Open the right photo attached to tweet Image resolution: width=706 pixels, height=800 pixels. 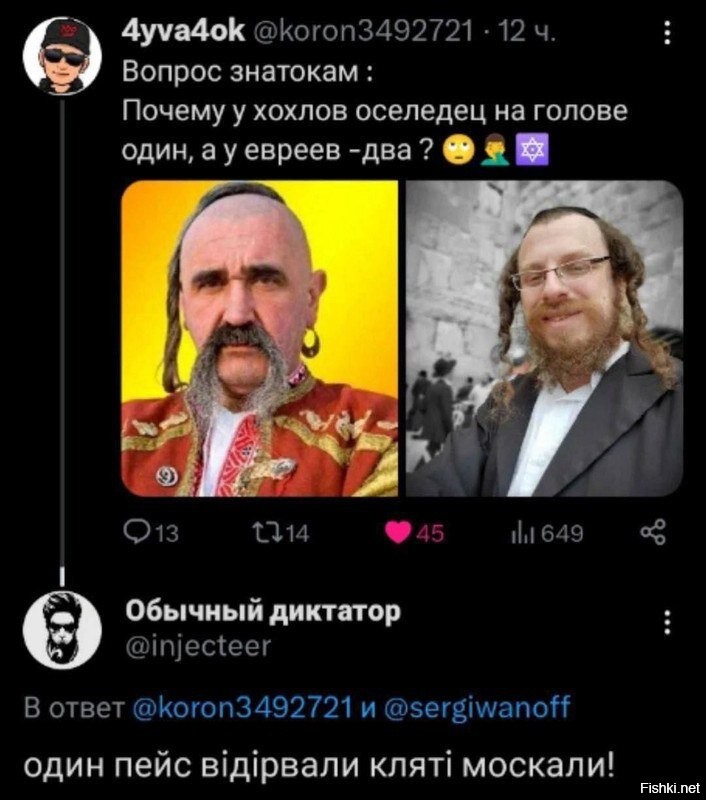[544, 338]
